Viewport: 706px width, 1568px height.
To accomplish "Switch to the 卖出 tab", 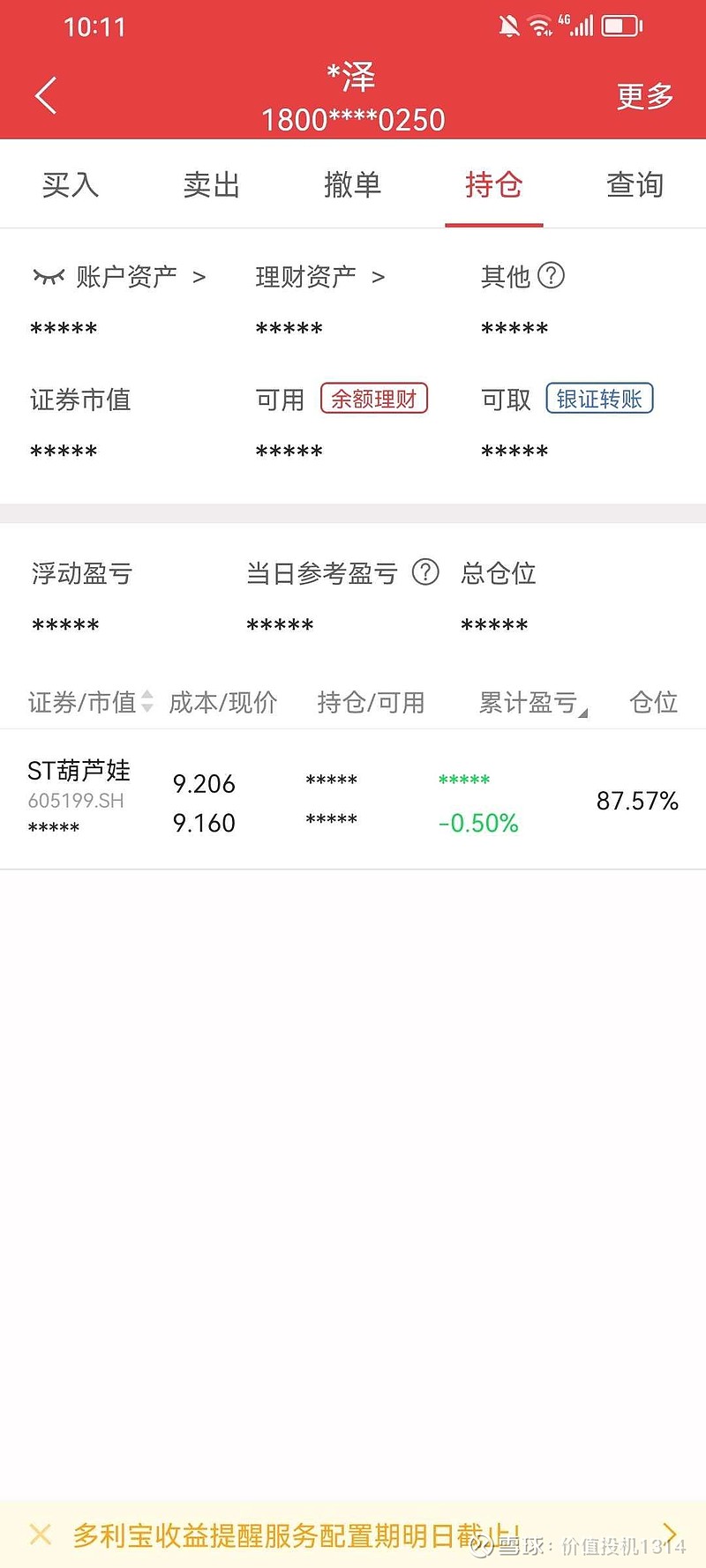I will 212,185.
